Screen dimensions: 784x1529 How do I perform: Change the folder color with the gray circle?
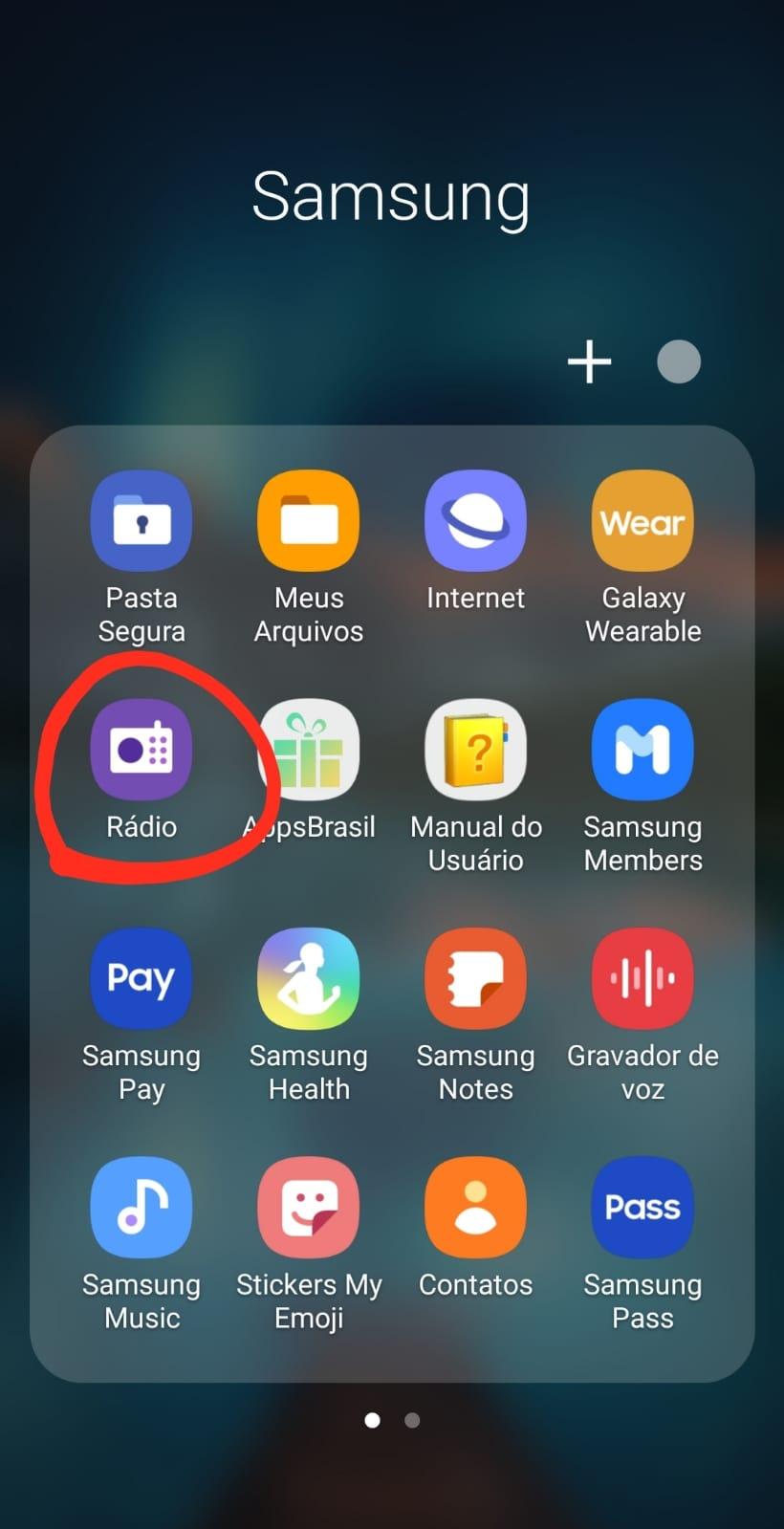679,361
